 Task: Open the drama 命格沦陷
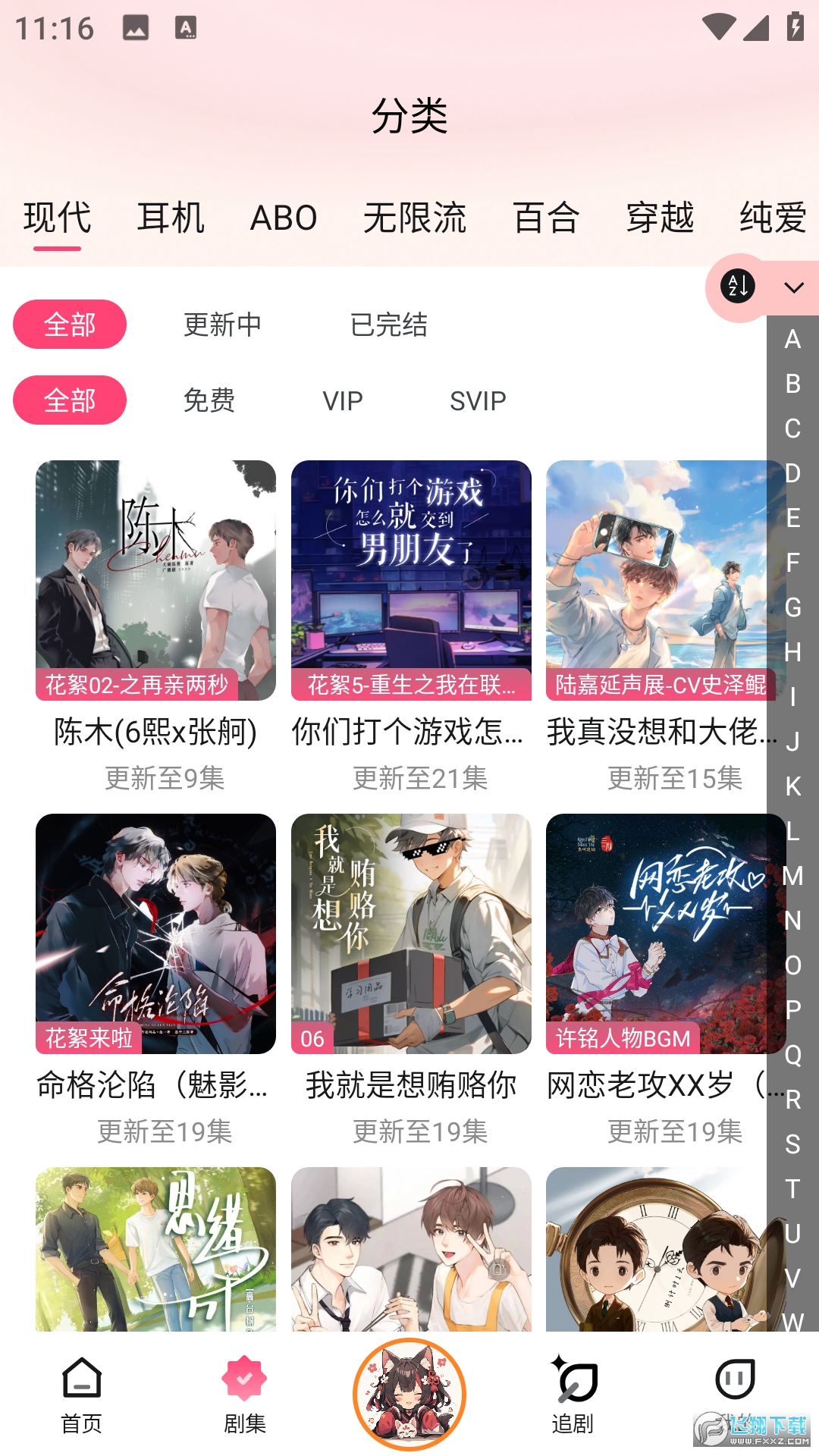point(155,934)
